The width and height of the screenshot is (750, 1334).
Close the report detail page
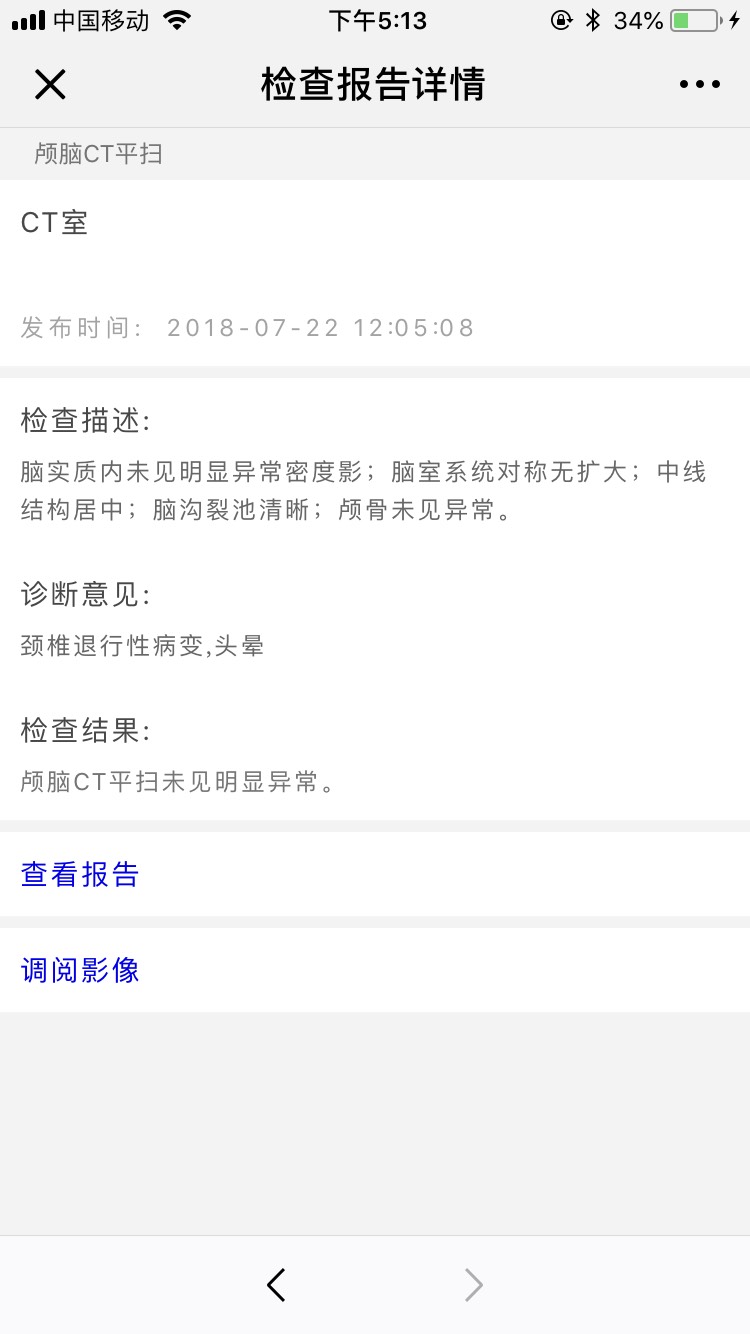pyautogui.click(x=50, y=85)
